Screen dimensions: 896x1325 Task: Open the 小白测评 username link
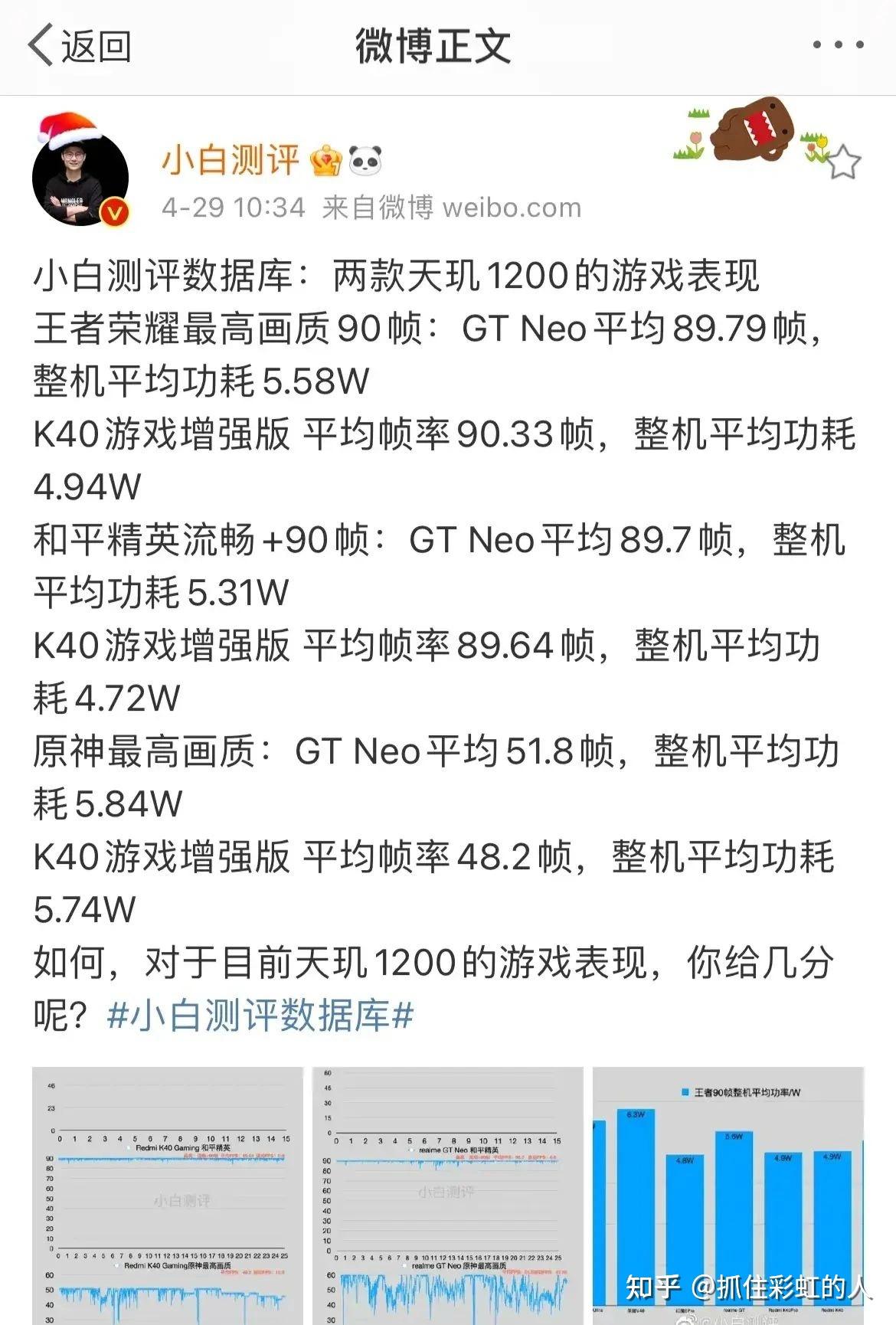pyautogui.click(x=231, y=160)
